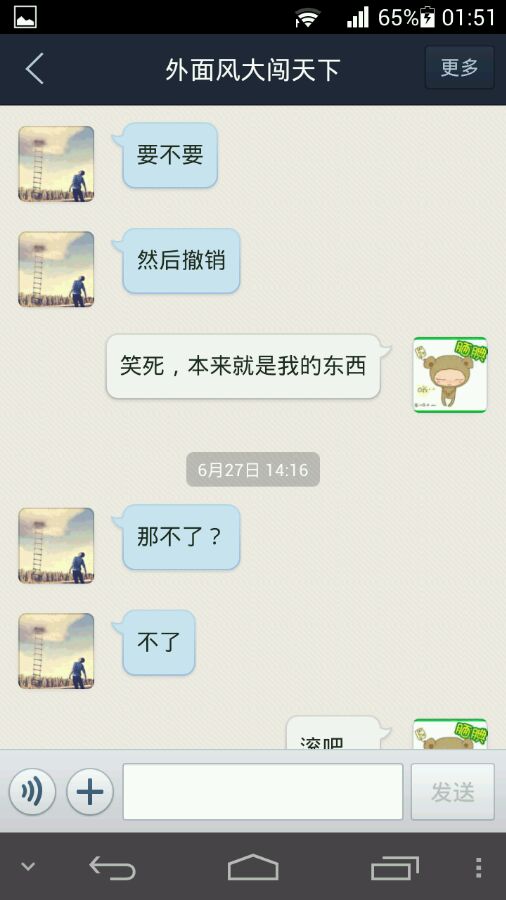Tap the system home button
The width and height of the screenshot is (506, 900).
tap(253, 867)
